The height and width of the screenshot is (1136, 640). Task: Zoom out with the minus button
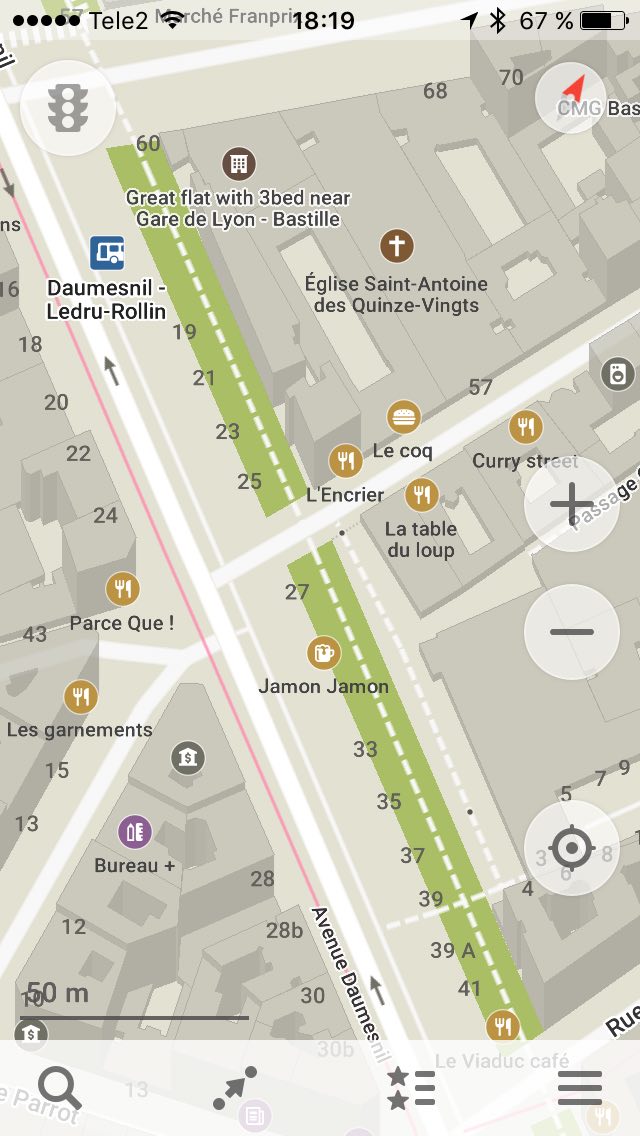tap(571, 632)
